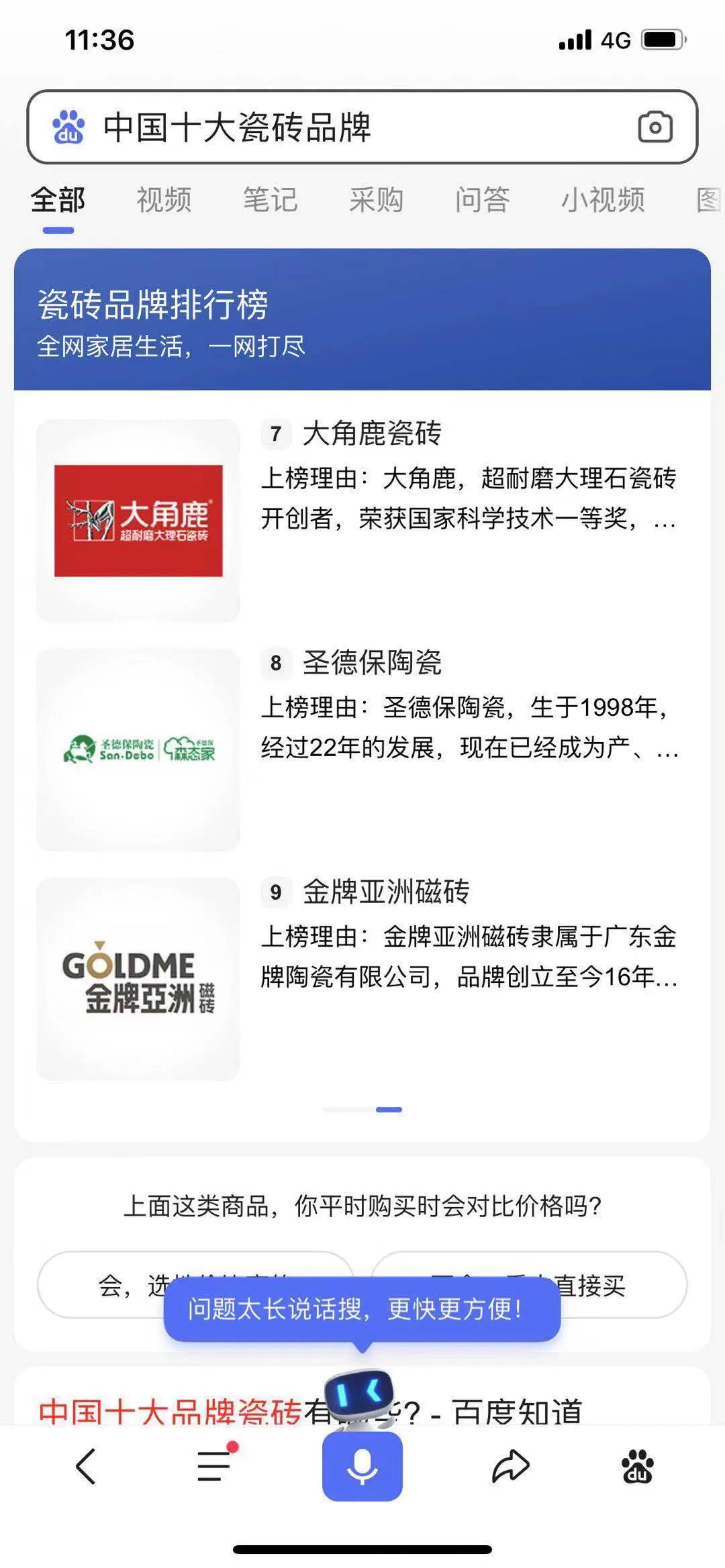
Task: Open the 采购 results tab
Action: tap(376, 199)
